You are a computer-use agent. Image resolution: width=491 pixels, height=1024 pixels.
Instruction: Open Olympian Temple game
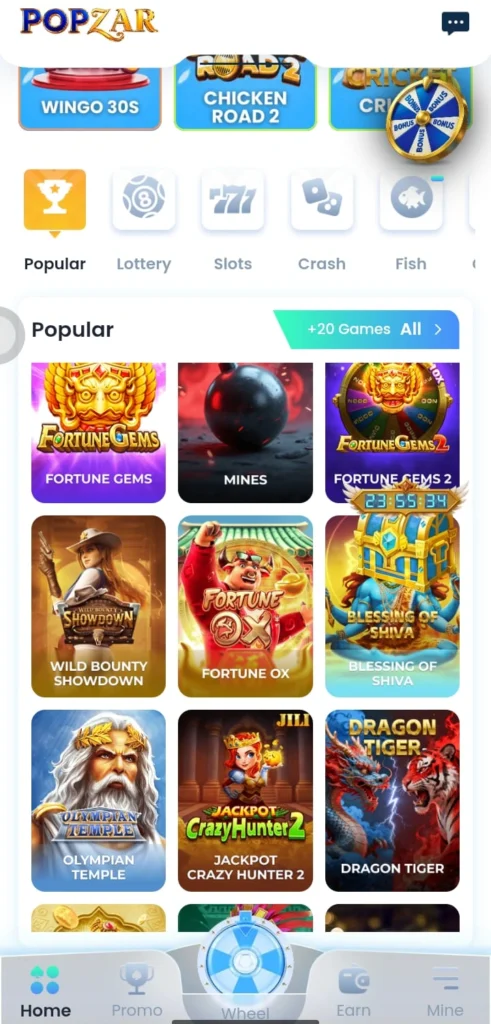[x=99, y=801]
